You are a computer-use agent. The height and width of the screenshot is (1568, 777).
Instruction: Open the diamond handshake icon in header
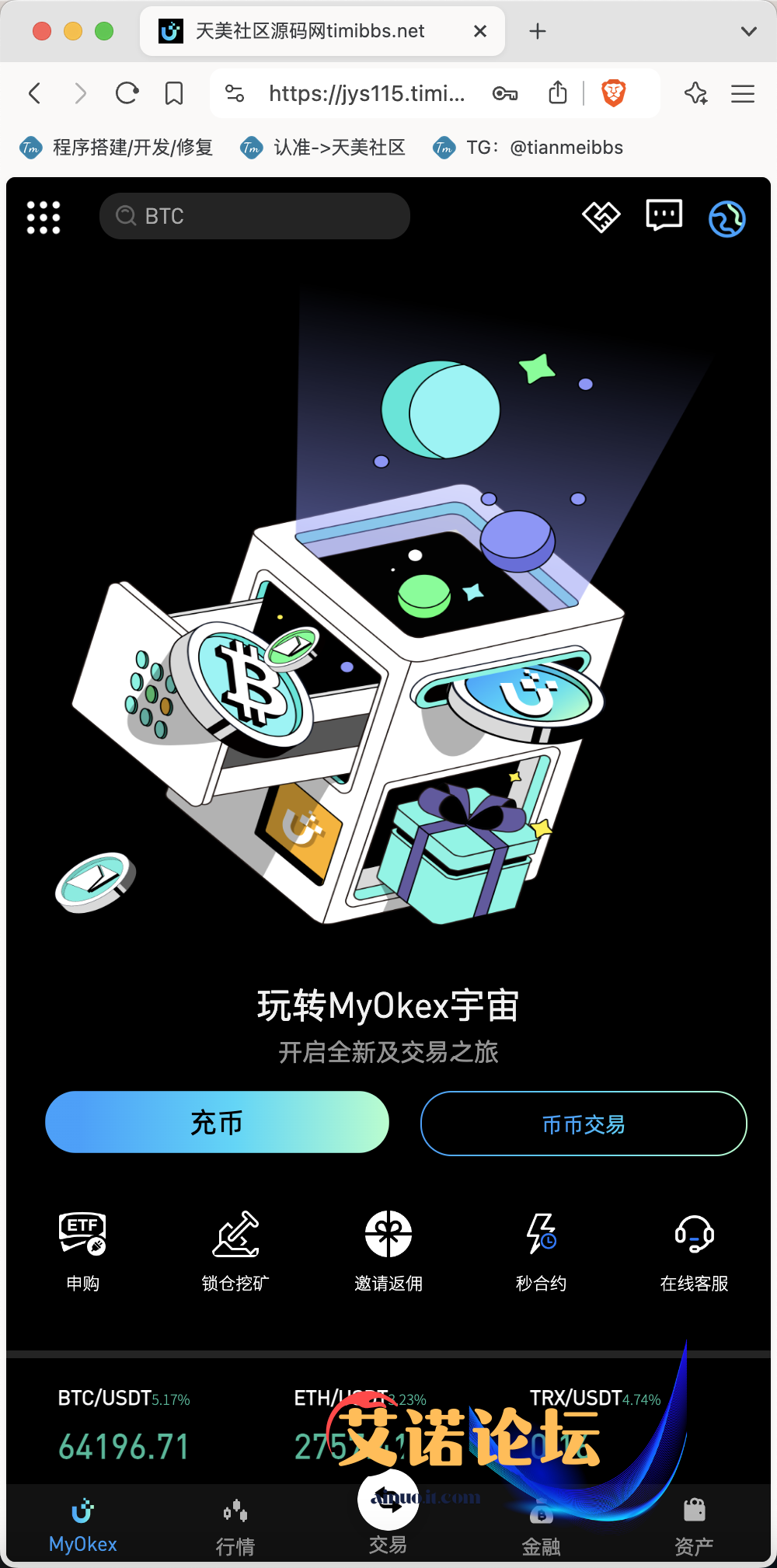tap(601, 217)
